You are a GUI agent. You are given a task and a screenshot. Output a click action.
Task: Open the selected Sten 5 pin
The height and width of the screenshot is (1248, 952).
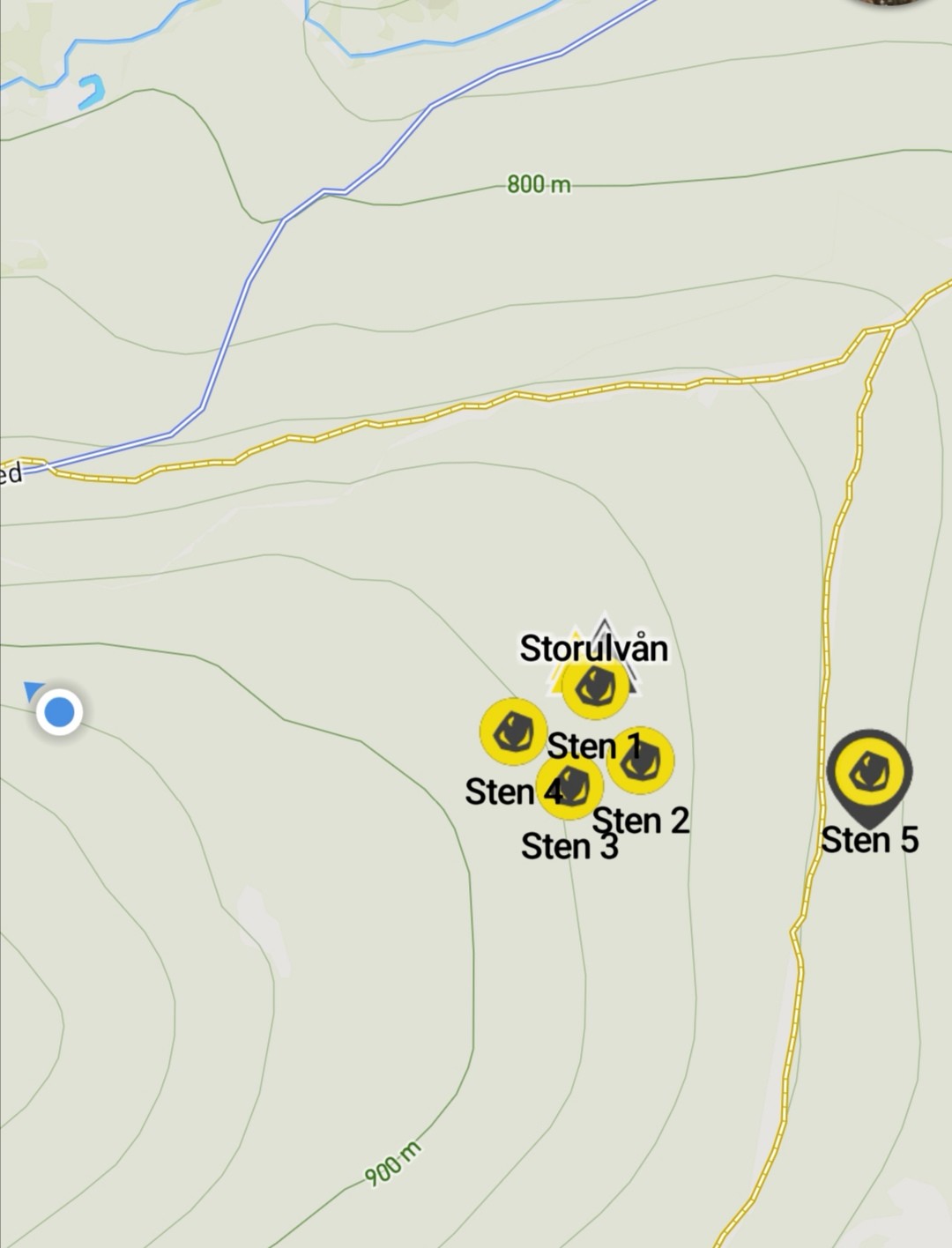[869, 773]
